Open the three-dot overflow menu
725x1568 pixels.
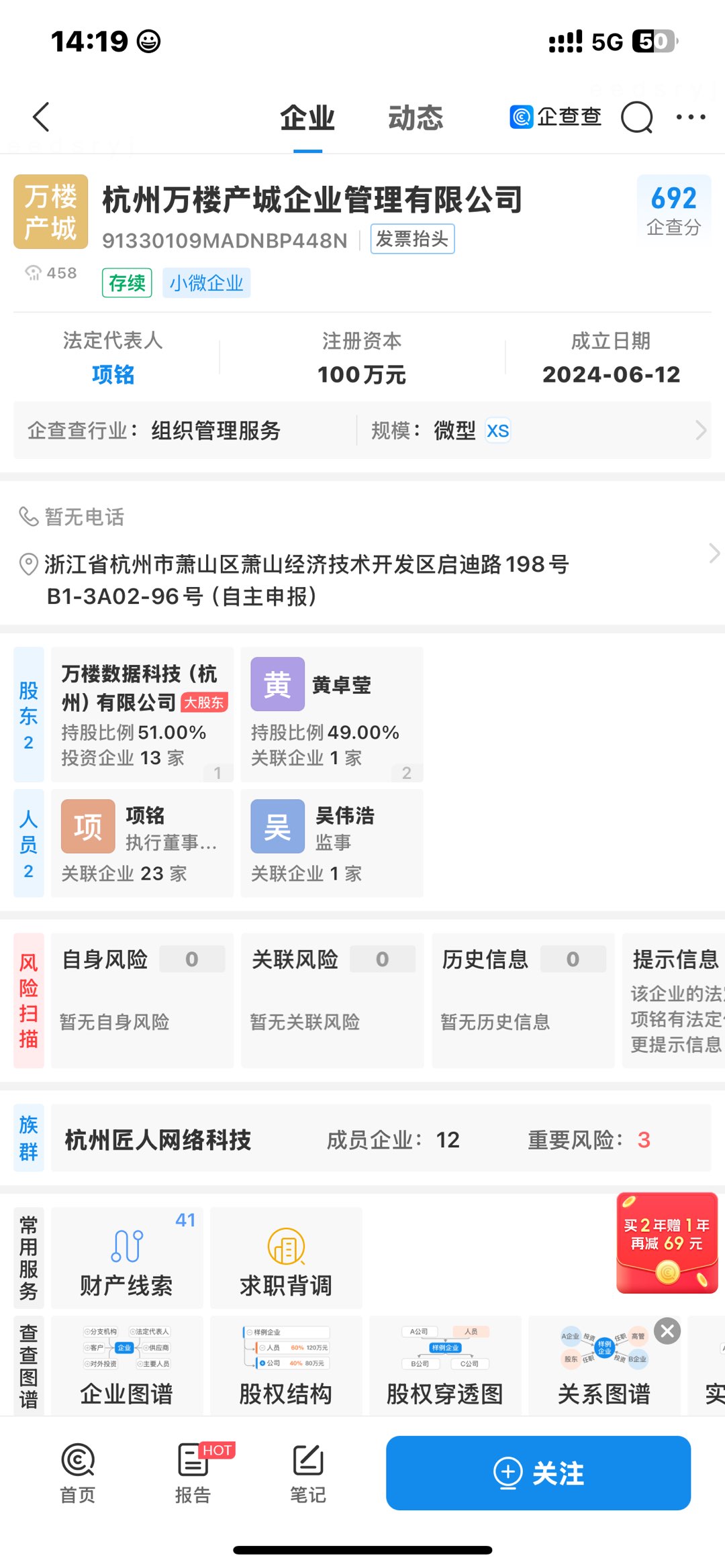pos(690,117)
